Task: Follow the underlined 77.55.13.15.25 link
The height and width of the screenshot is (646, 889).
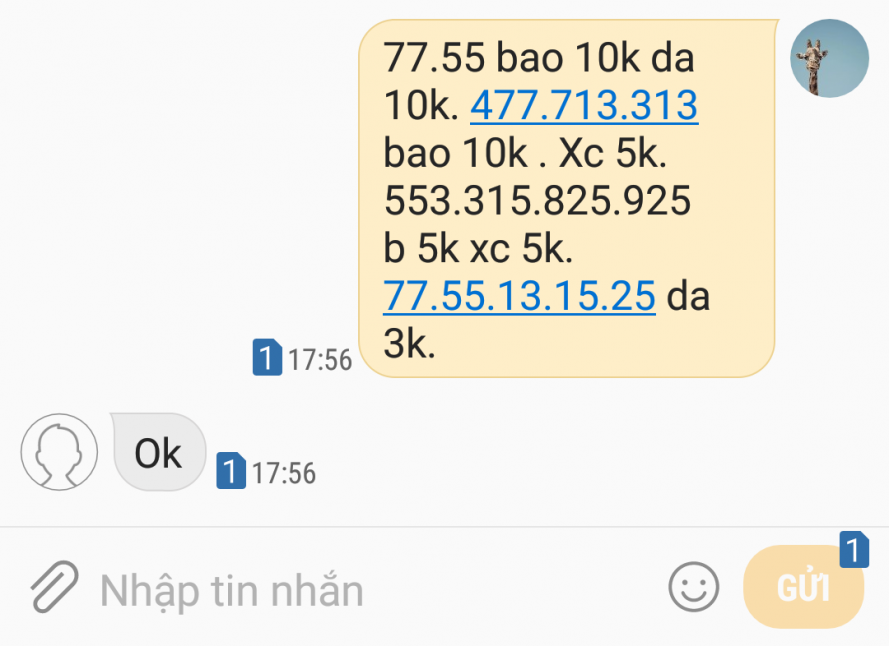Action: [519, 297]
